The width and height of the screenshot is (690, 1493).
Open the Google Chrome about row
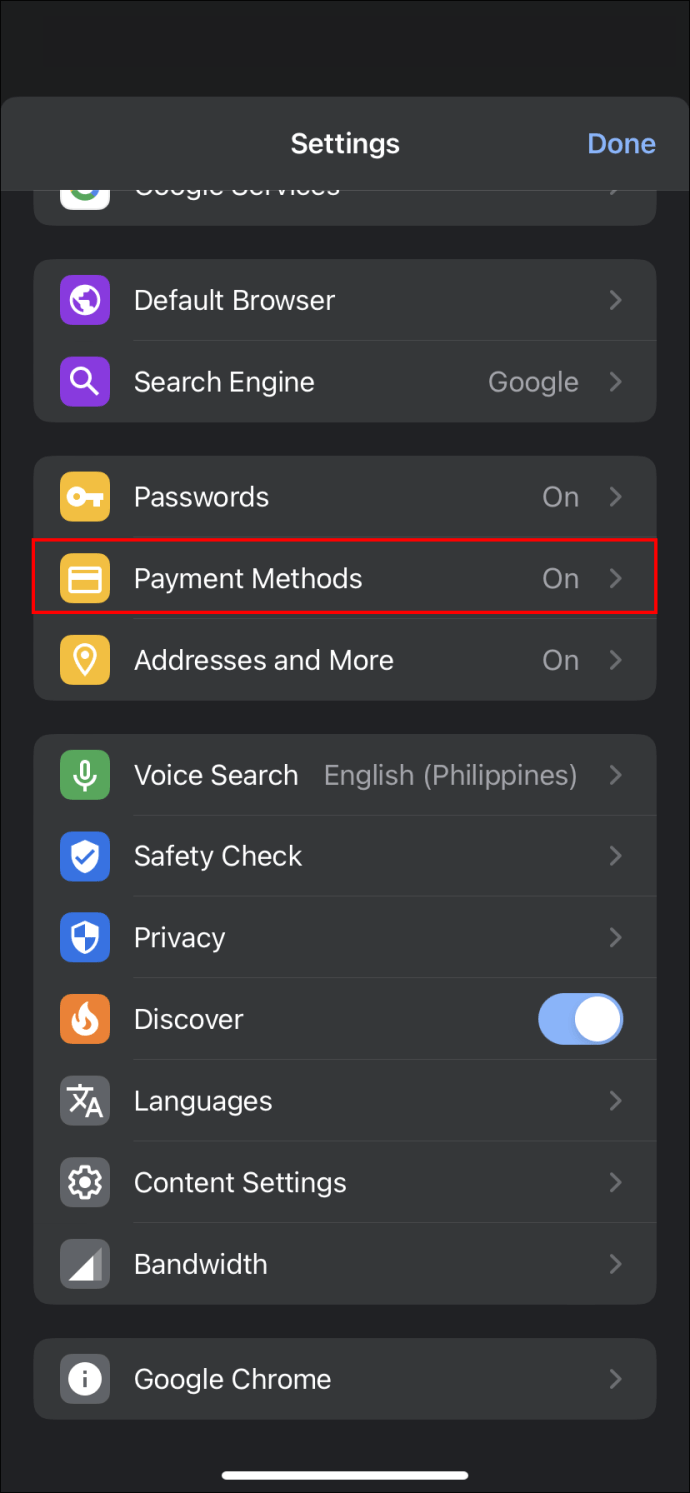click(x=345, y=1379)
